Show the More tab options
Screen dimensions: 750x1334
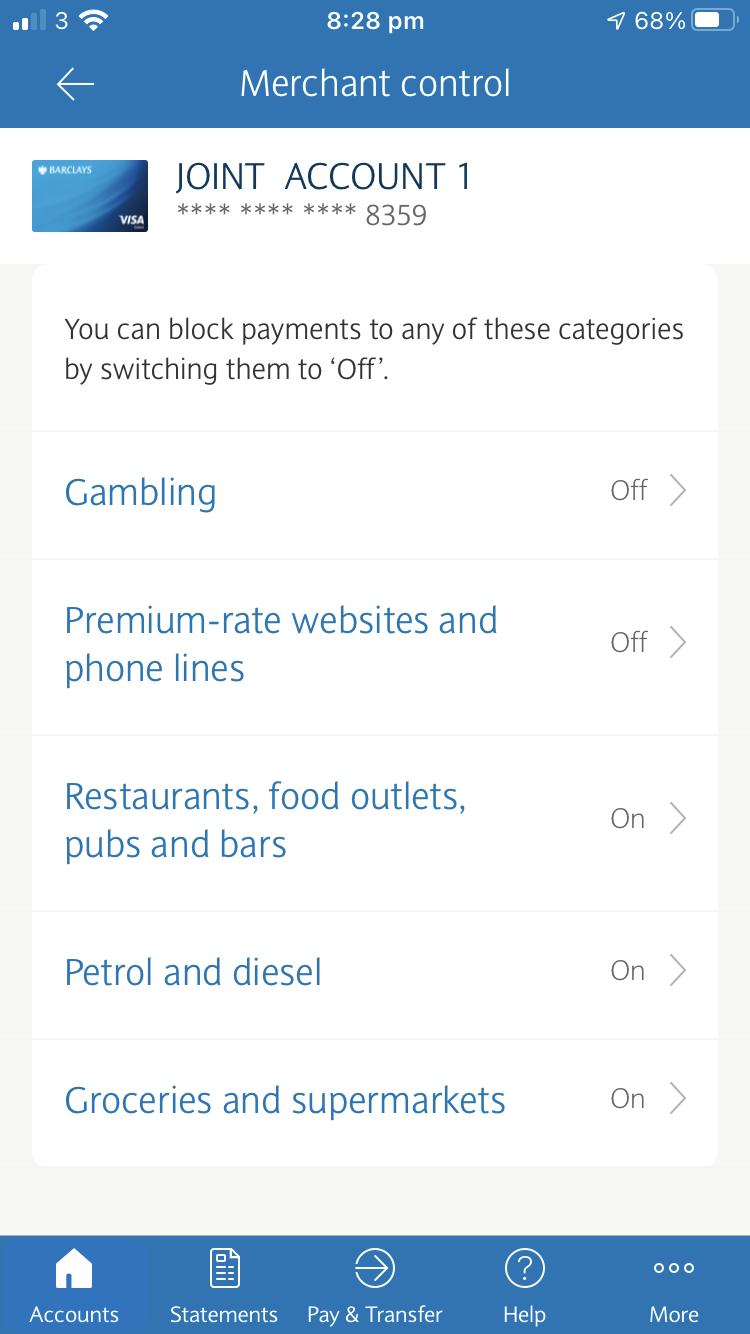click(674, 1285)
